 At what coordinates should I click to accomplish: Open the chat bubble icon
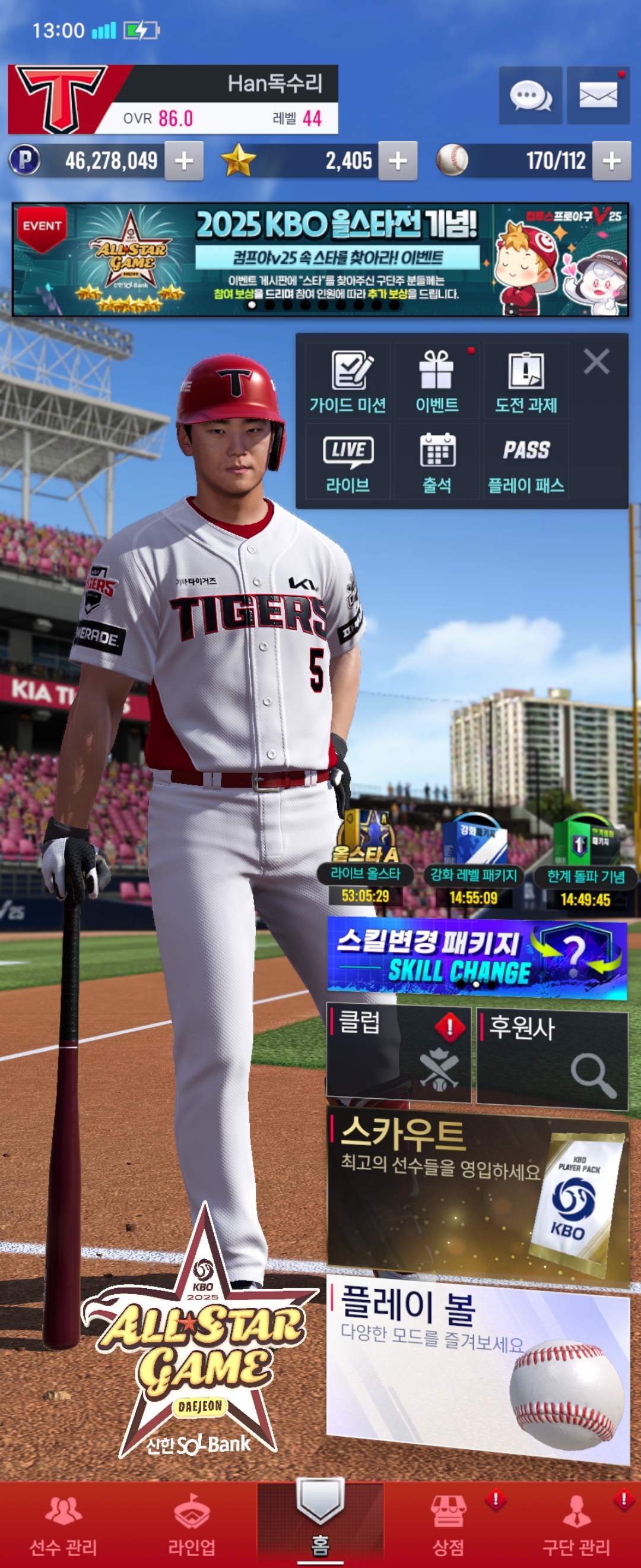click(529, 96)
